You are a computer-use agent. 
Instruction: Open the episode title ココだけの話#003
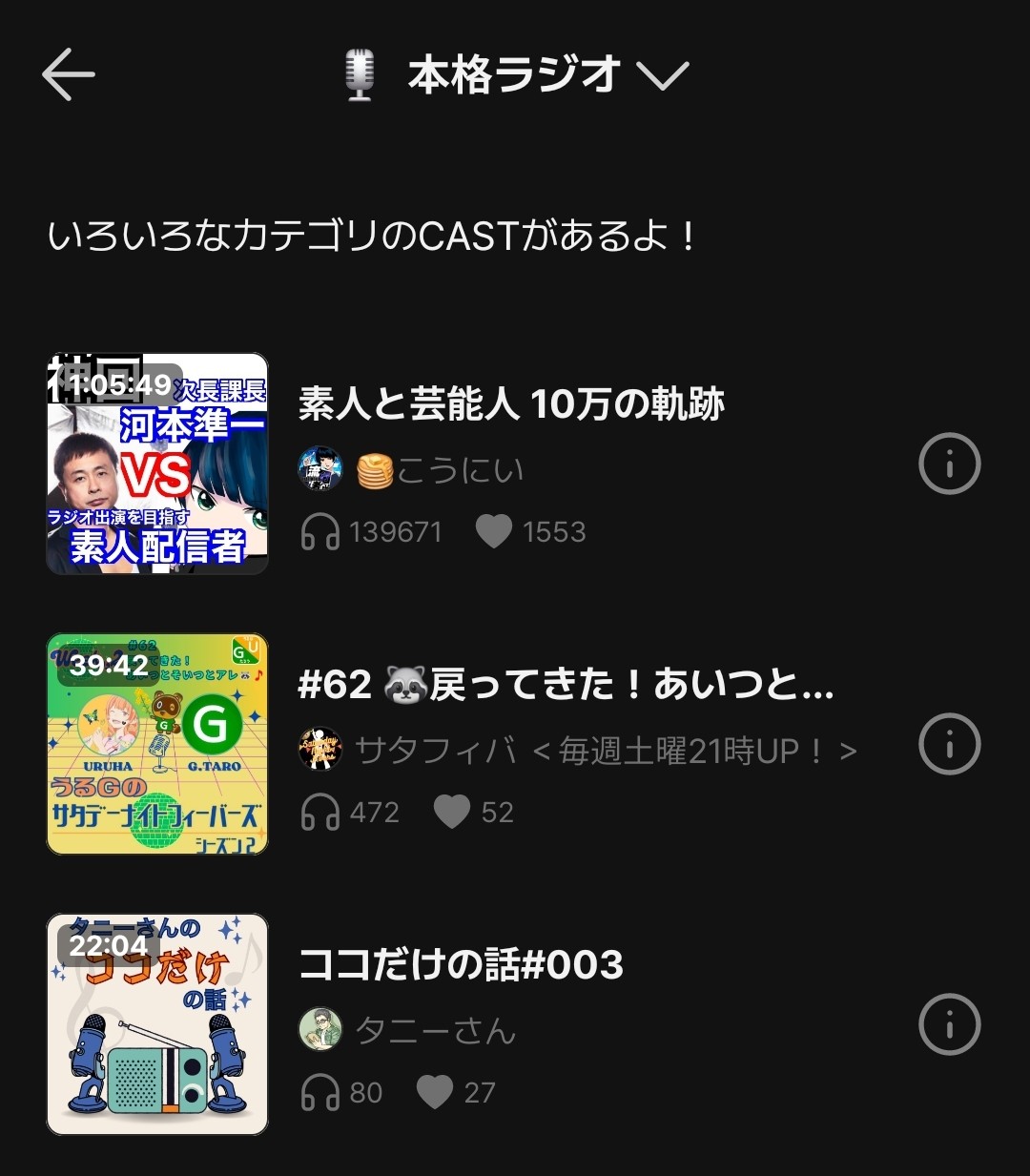click(462, 965)
